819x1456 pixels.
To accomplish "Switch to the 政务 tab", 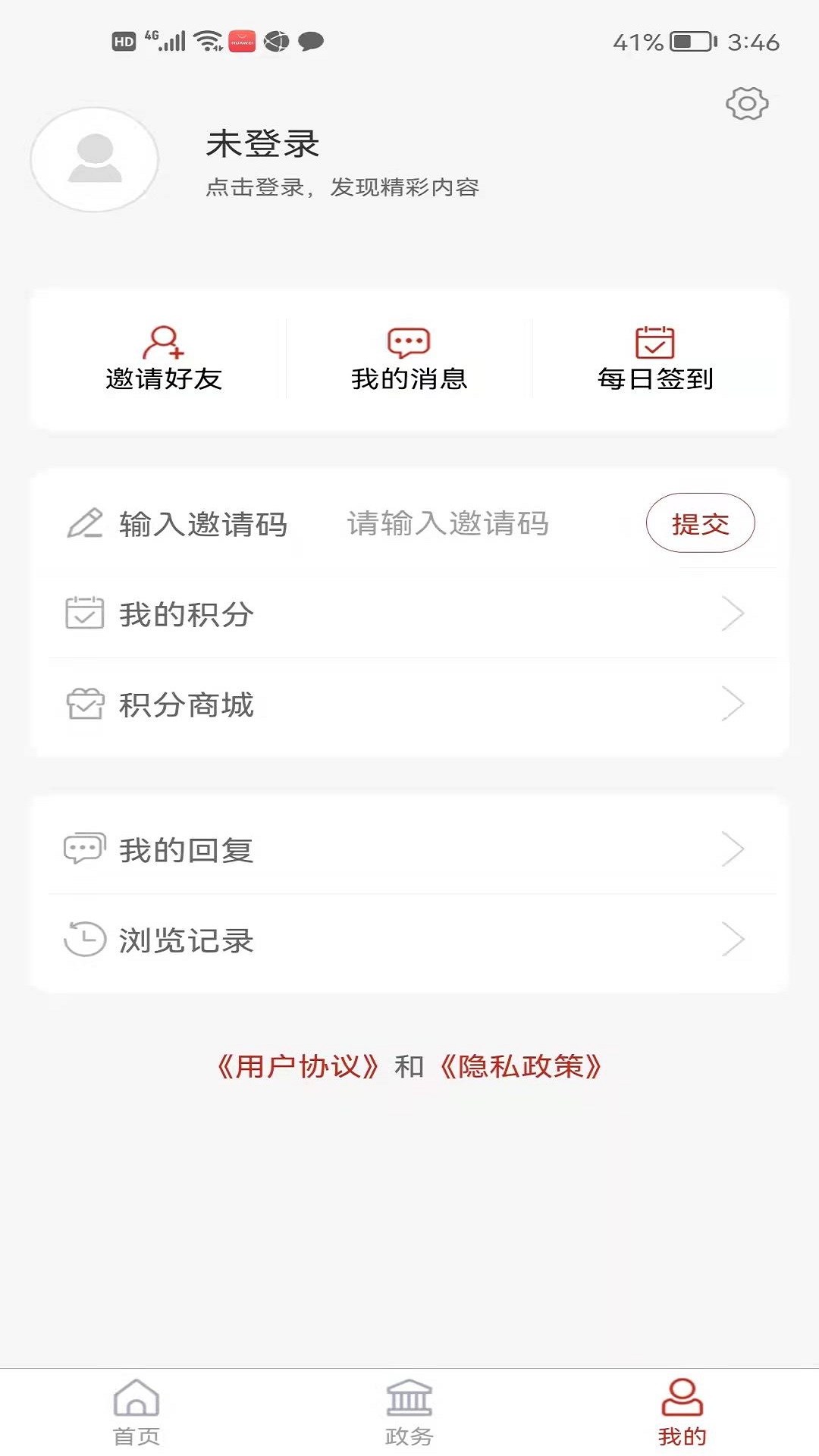I will (409, 1412).
